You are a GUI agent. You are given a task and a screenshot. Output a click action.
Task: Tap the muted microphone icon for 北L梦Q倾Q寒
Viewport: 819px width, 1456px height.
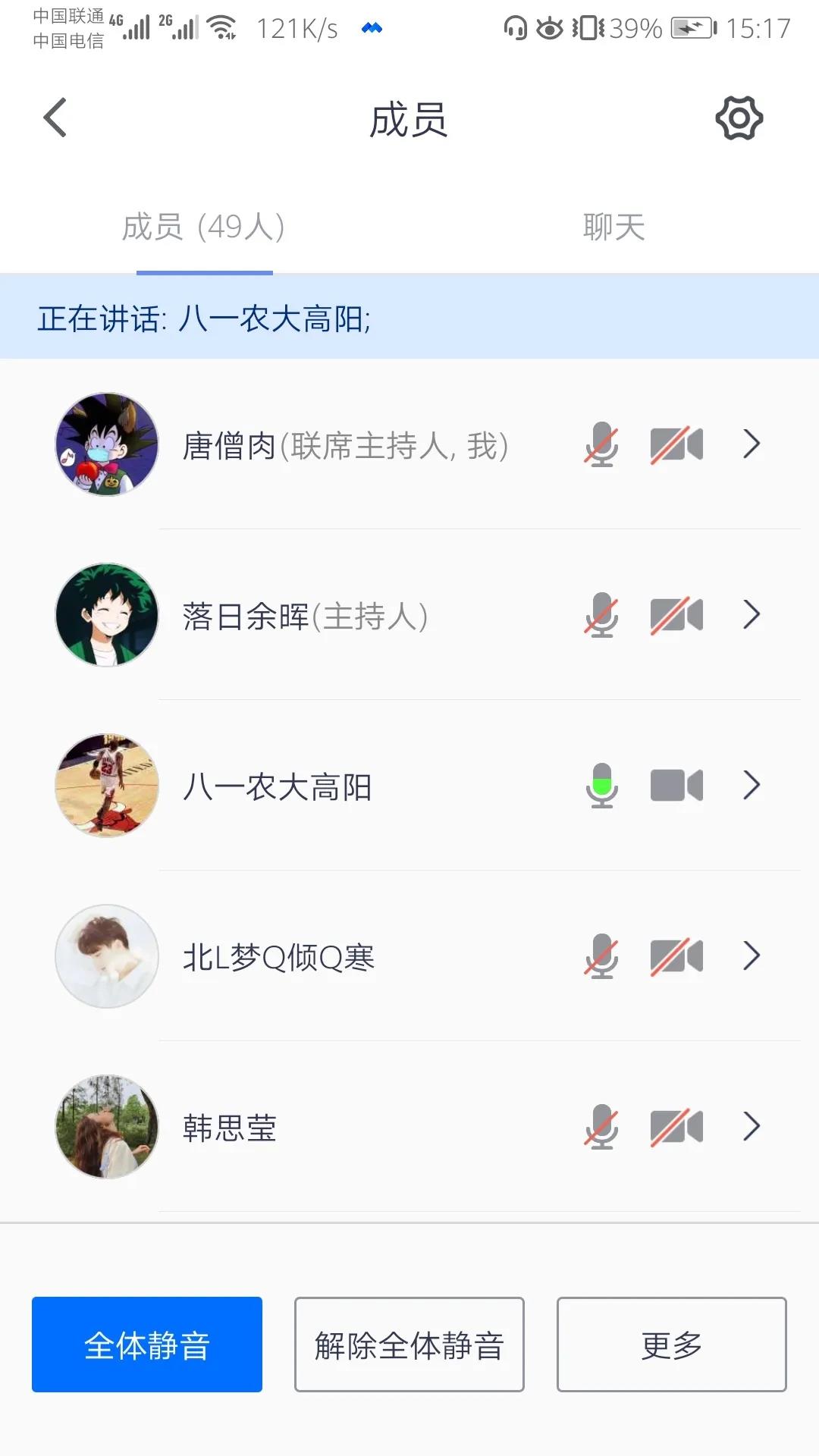click(x=601, y=956)
